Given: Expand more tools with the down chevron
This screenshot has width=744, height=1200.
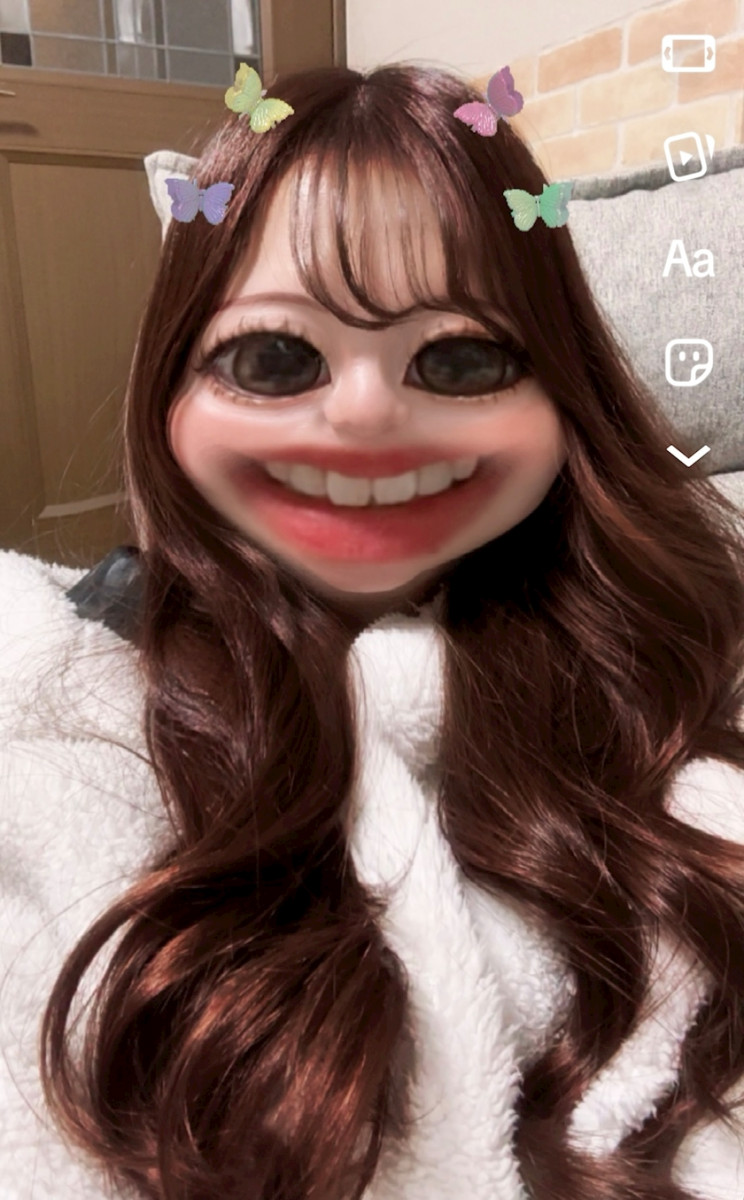Looking at the screenshot, I should 688,456.
